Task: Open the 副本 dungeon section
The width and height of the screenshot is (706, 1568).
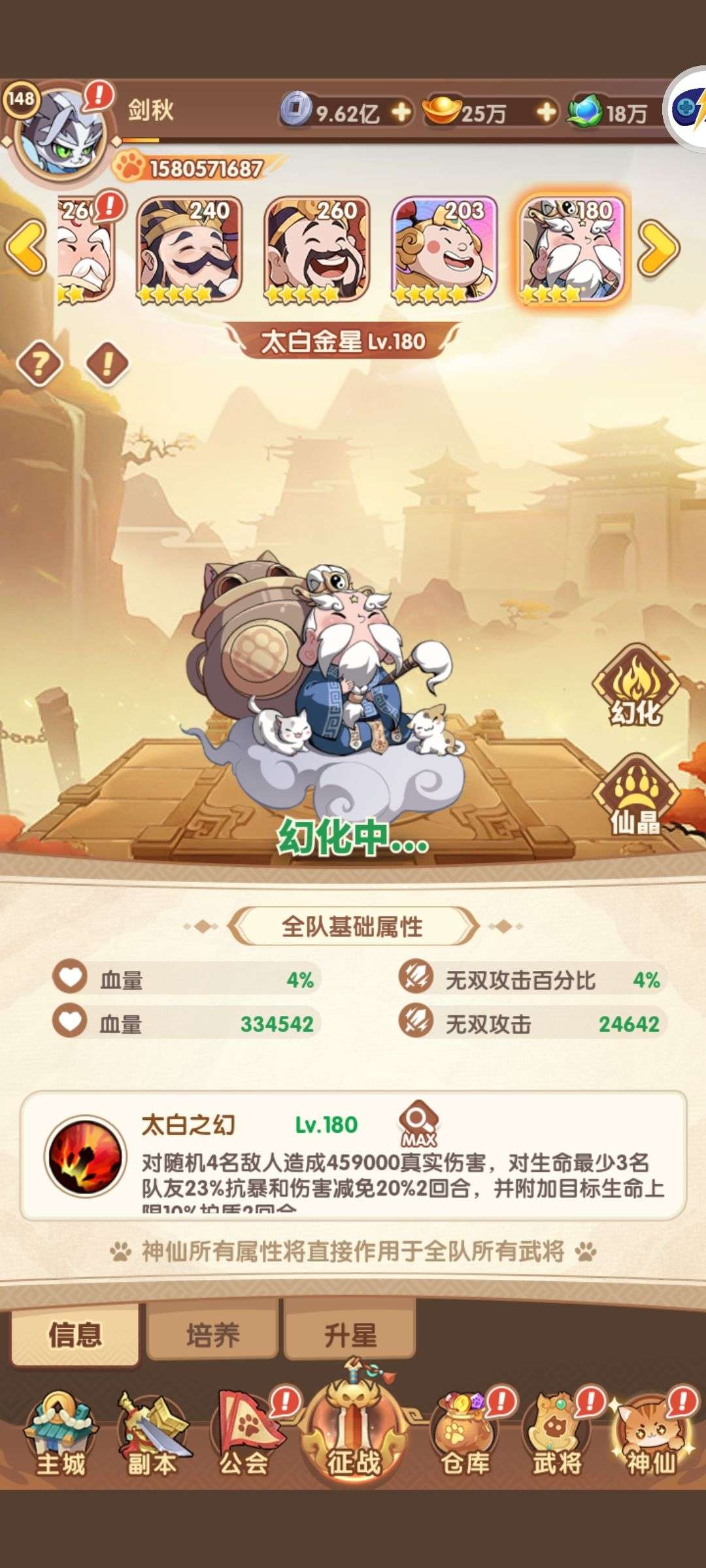Action: point(152,1436)
